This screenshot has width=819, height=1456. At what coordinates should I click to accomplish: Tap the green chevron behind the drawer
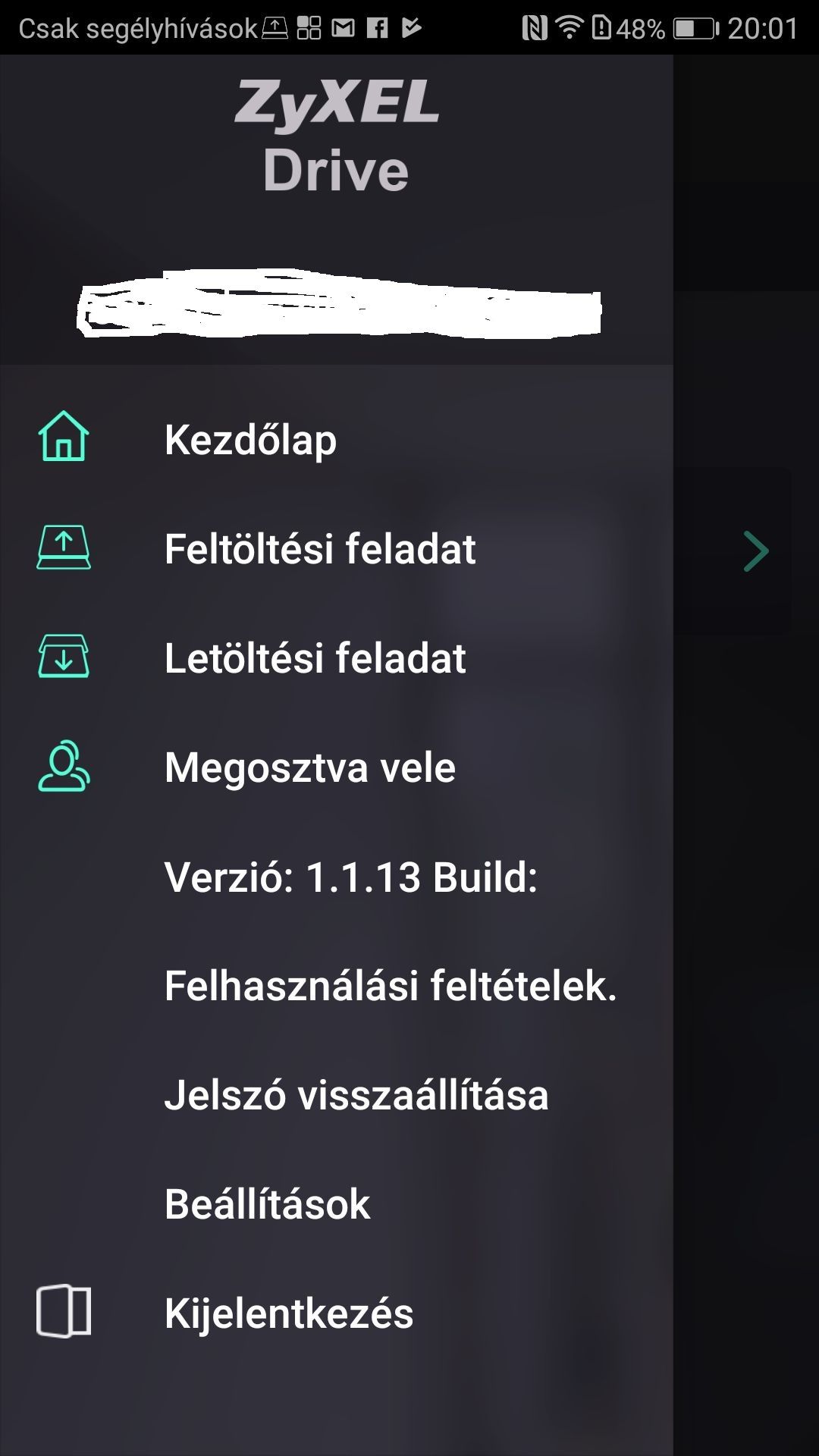[x=756, y=551]
